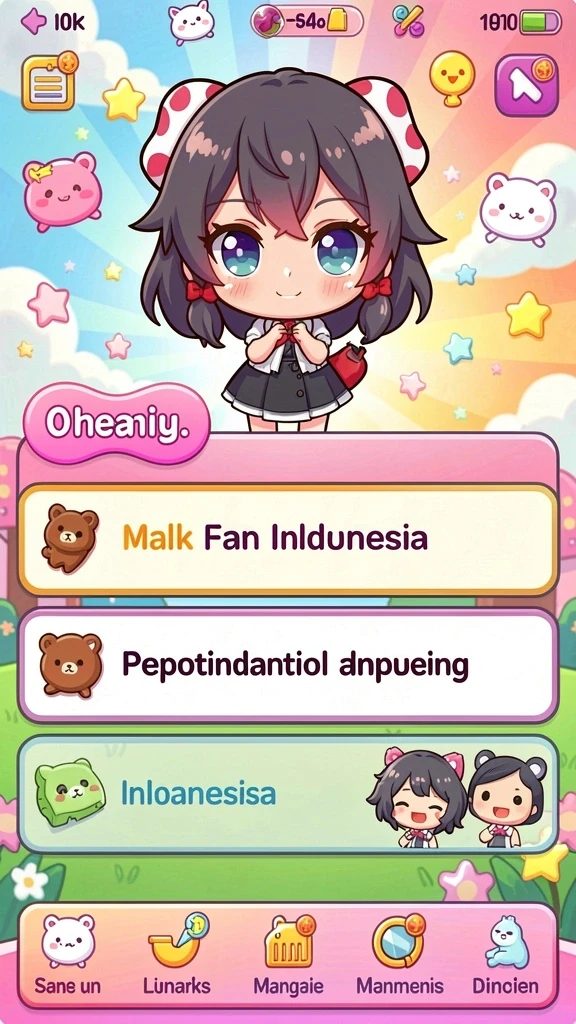
Task: Tap the yellow smiley balloon icon
Action: (451, 78)
